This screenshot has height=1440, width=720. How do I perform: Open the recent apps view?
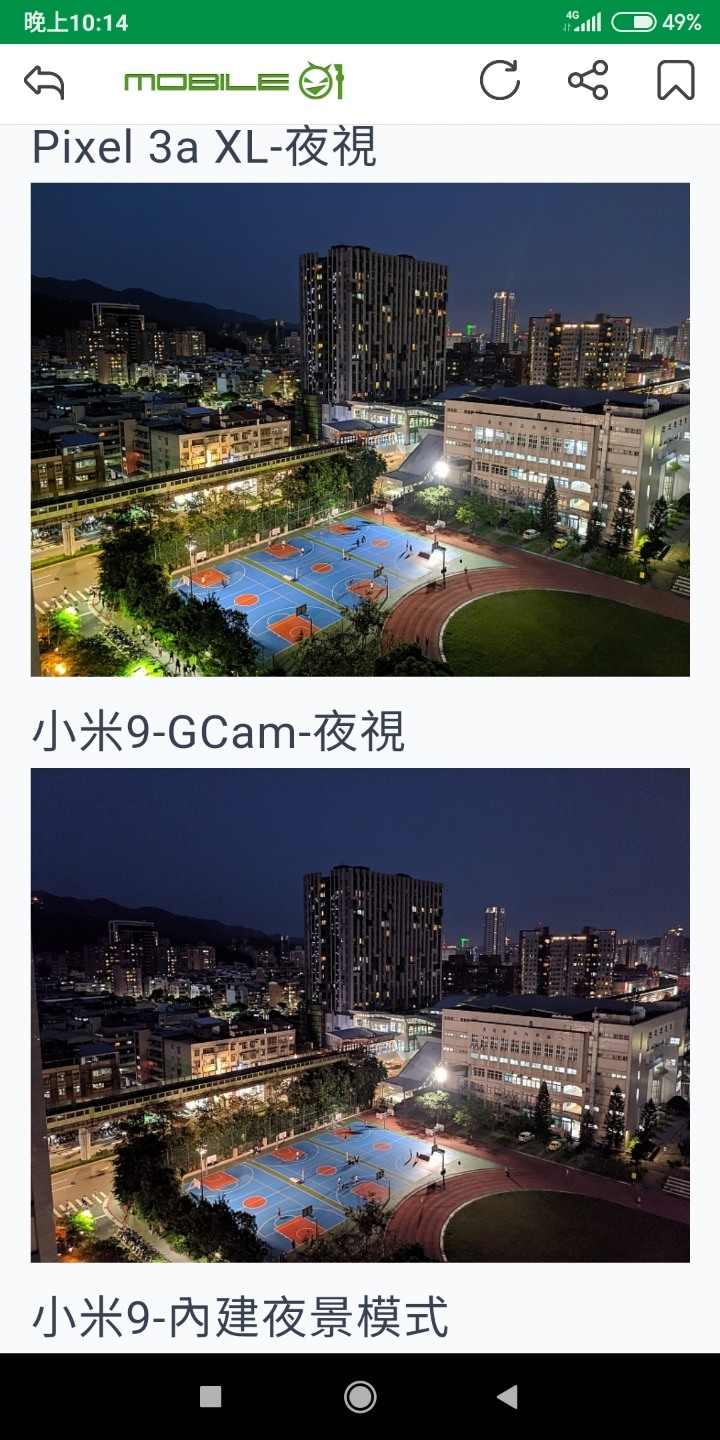210,1397
